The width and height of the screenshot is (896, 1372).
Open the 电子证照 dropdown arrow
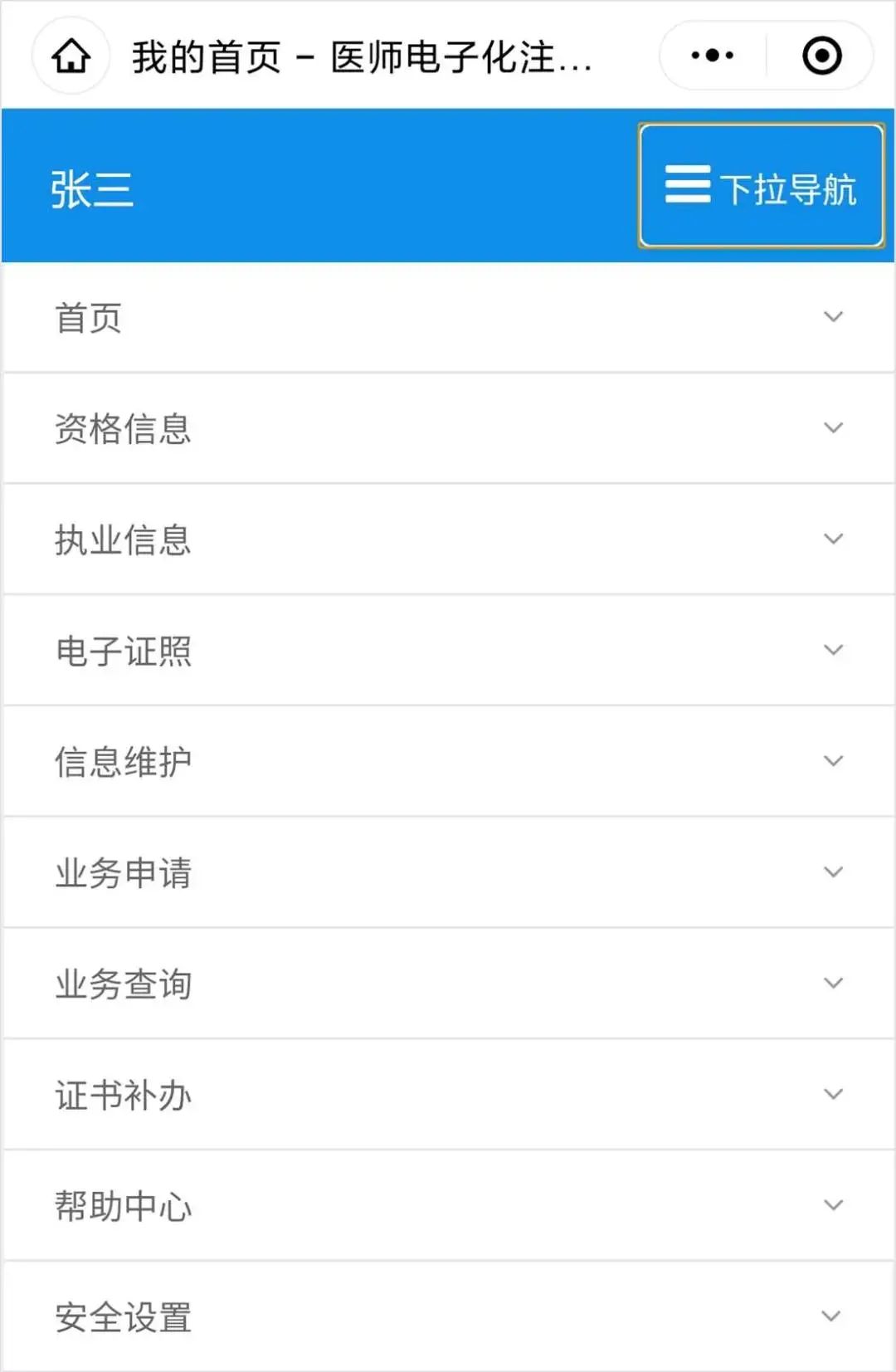833,651
